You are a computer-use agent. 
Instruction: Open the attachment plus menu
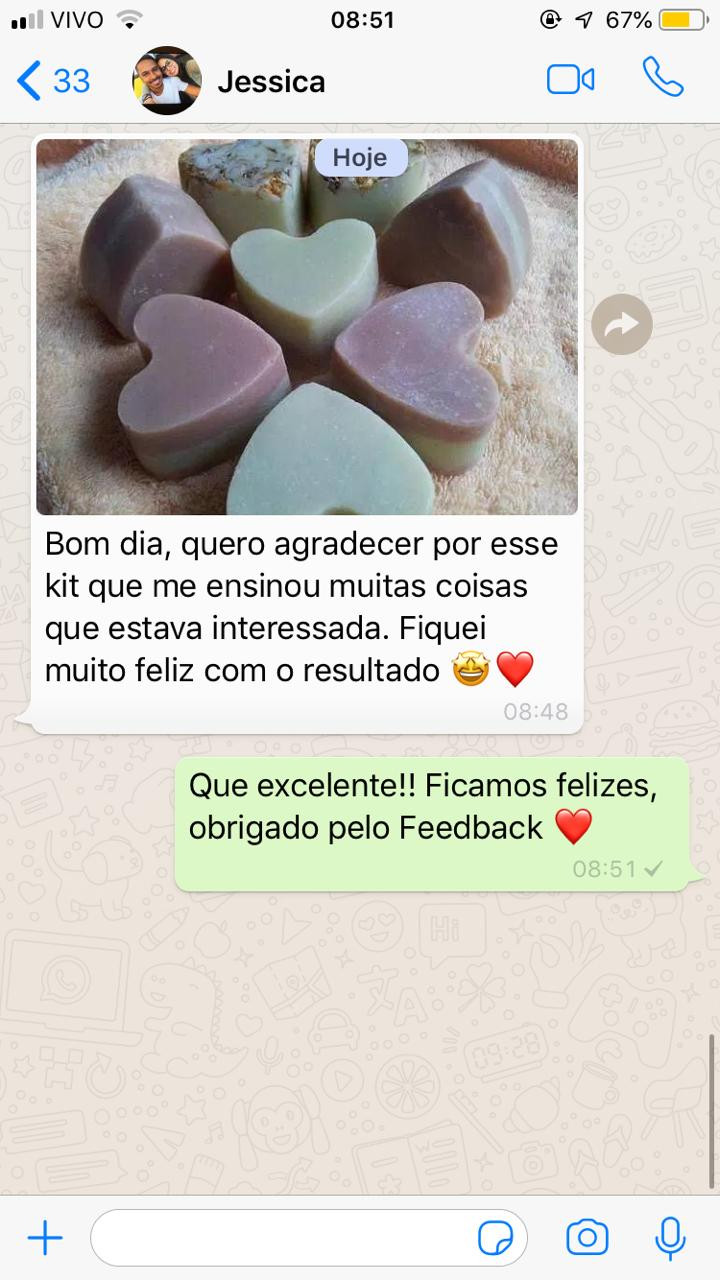[45, 1239]
